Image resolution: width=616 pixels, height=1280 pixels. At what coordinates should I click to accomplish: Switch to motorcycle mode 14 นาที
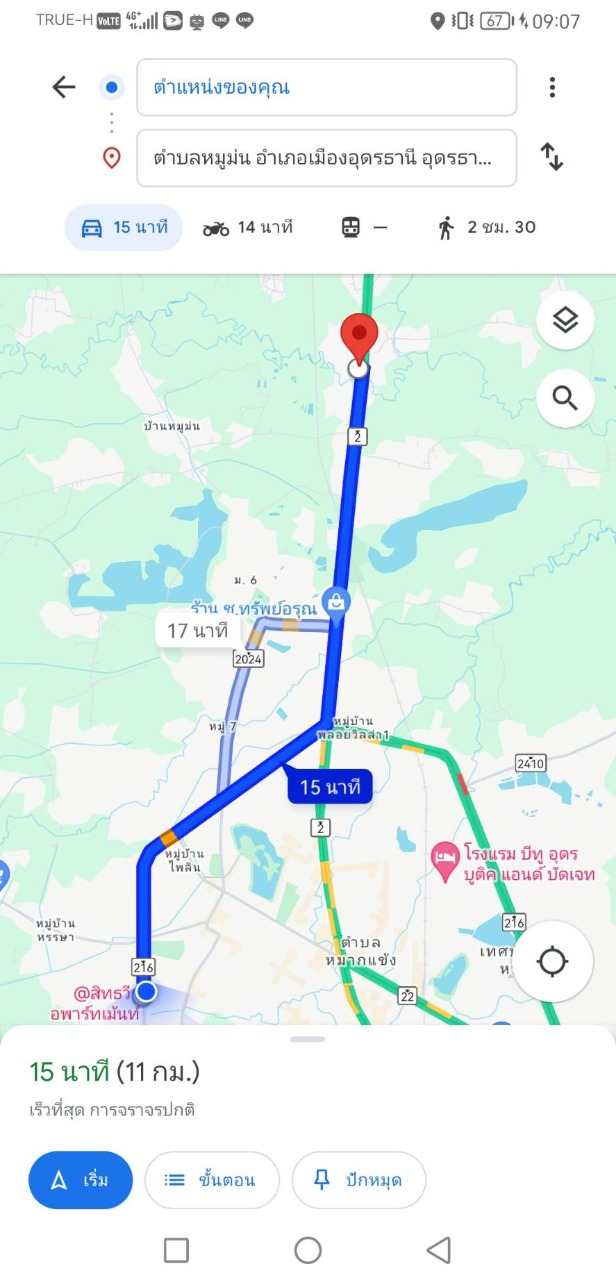[248, 228]
